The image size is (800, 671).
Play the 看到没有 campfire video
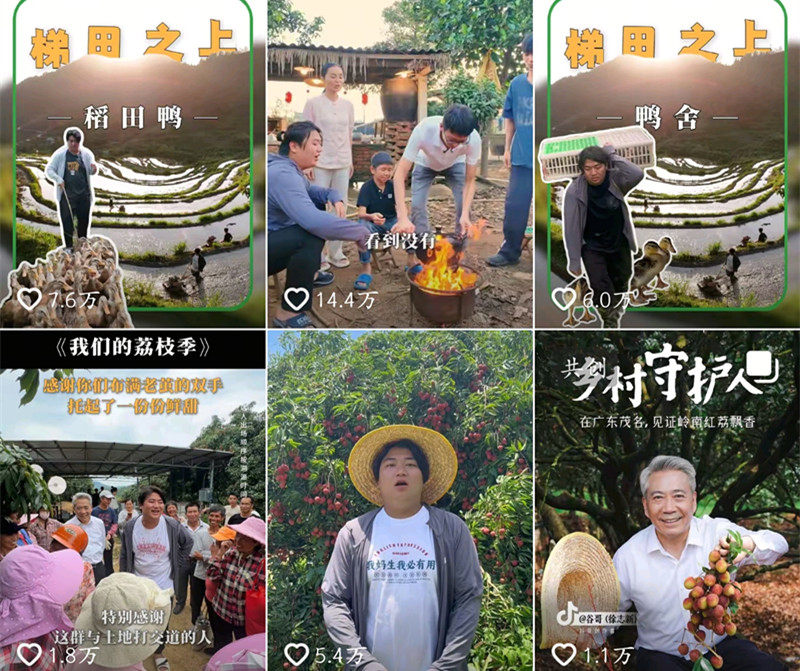coord(400,165)
